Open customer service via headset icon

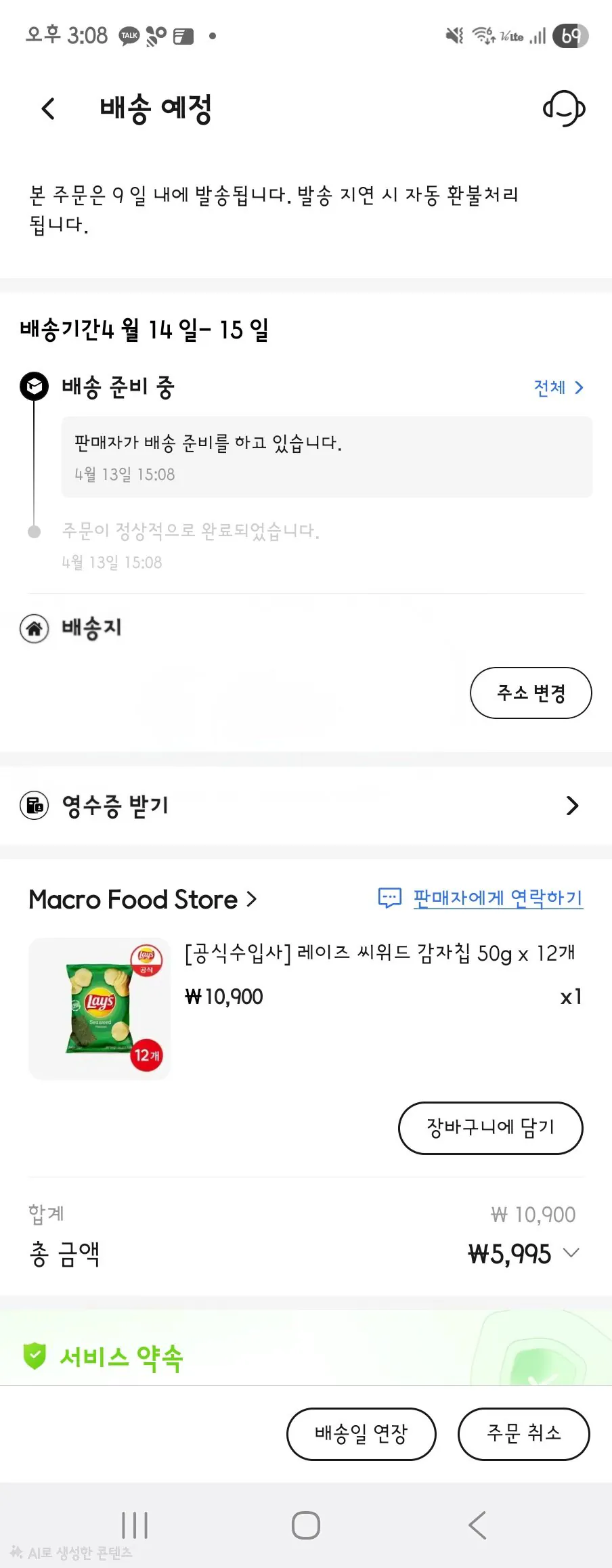564,108
